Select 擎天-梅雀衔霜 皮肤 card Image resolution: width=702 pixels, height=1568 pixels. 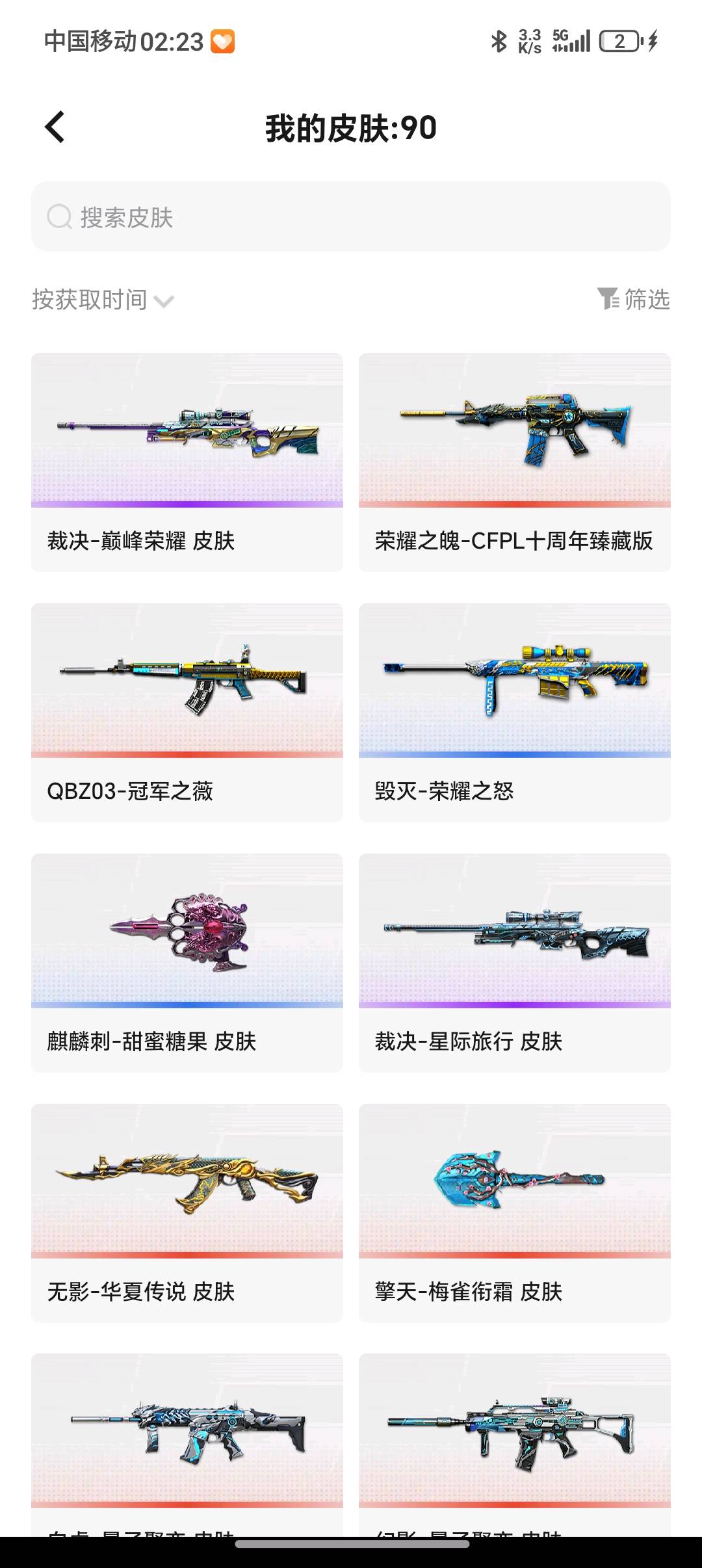(515, 1212)
